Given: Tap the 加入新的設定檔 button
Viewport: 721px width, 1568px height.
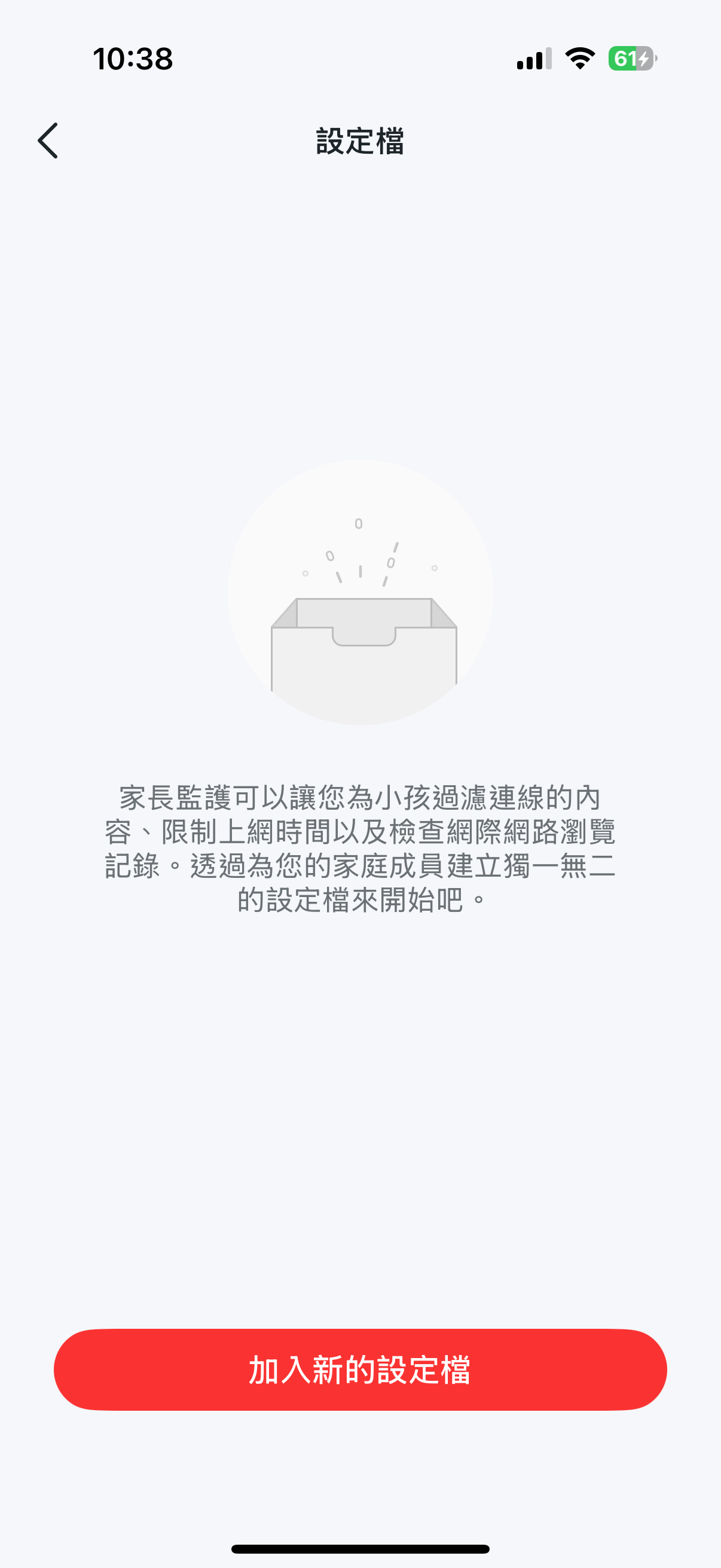Looking at the screenshot, I should (x=360, y=1370).
